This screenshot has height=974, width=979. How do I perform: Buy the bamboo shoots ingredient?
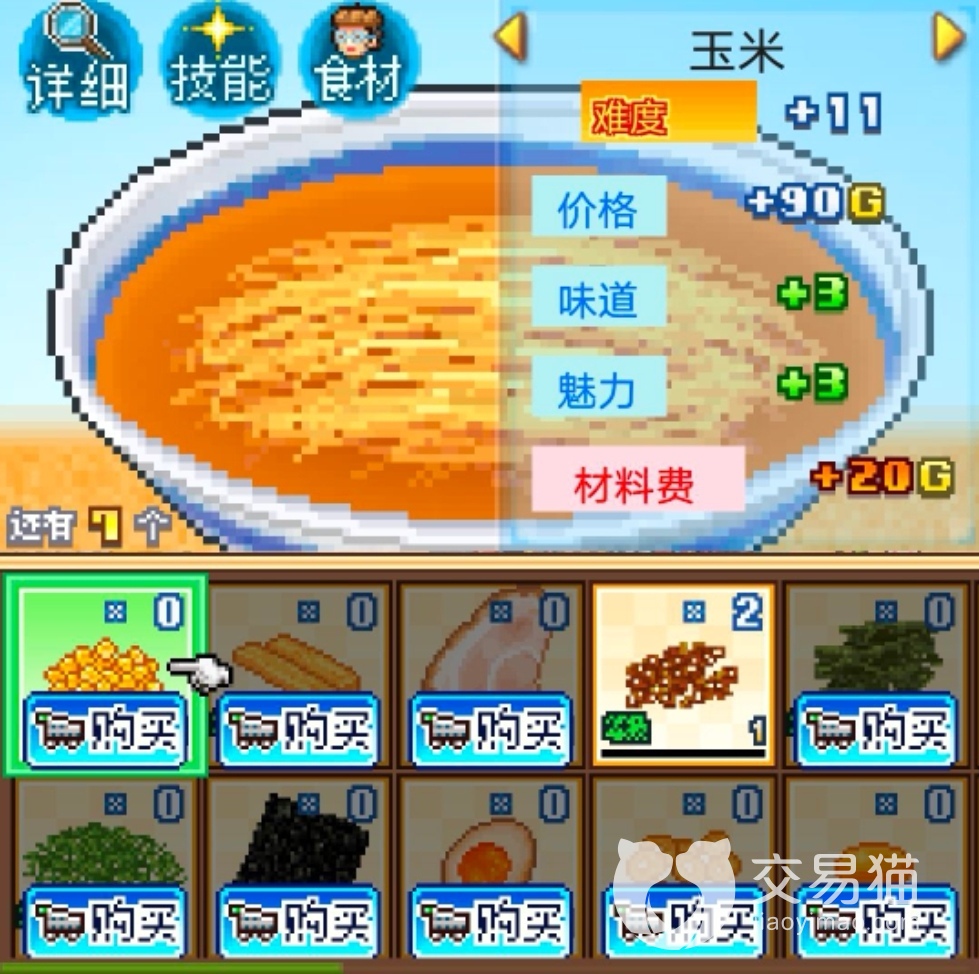coord(298,732)
